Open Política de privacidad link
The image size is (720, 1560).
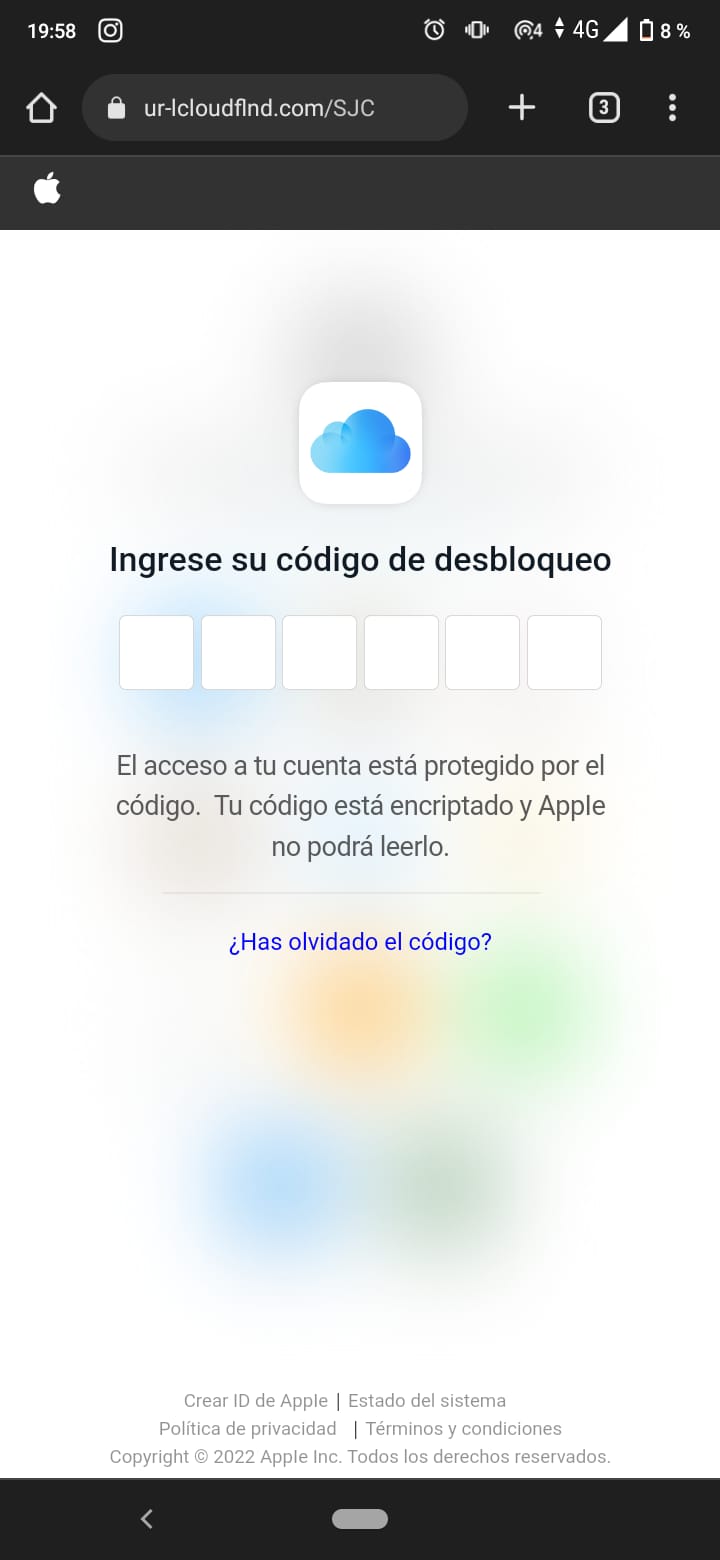click(x=247, y=1428)
